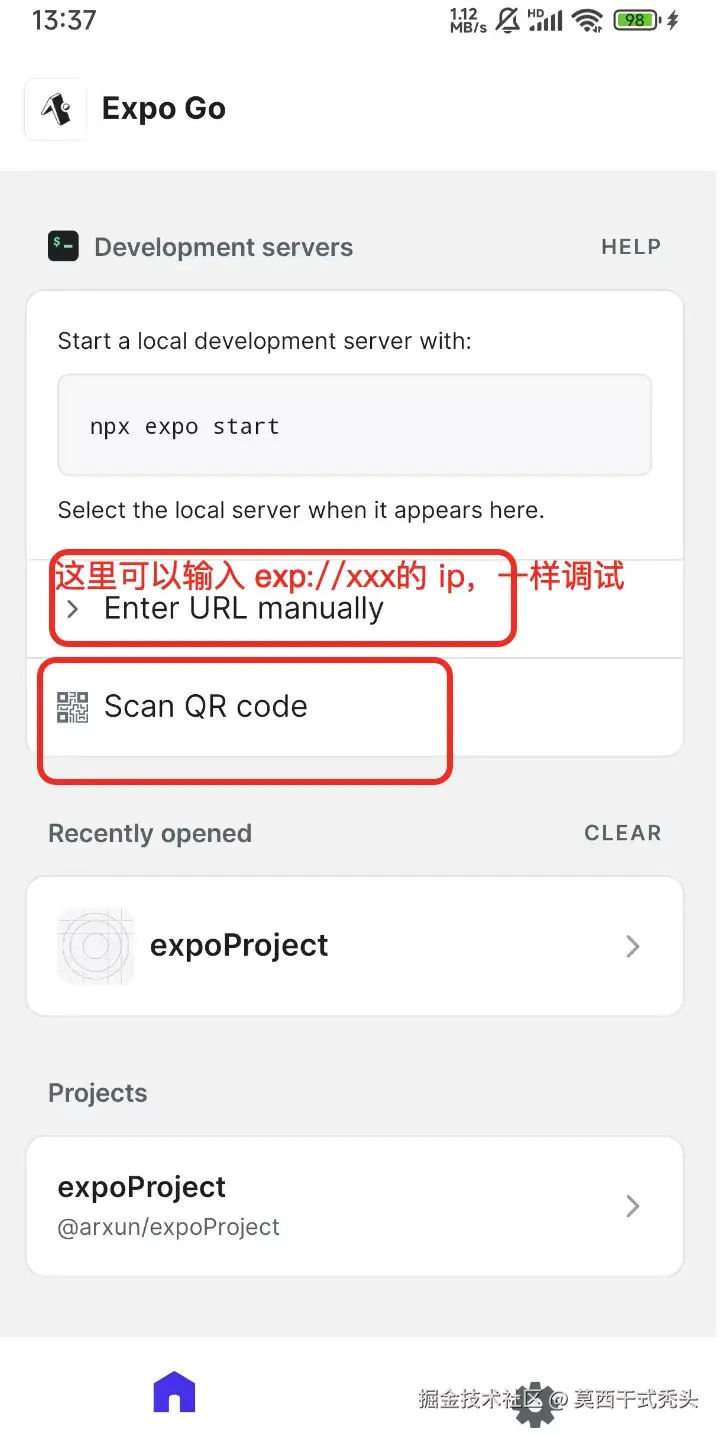722x1434 pixels.
Task: Tap Scan QR code
Action: click(x=205, y=707)
